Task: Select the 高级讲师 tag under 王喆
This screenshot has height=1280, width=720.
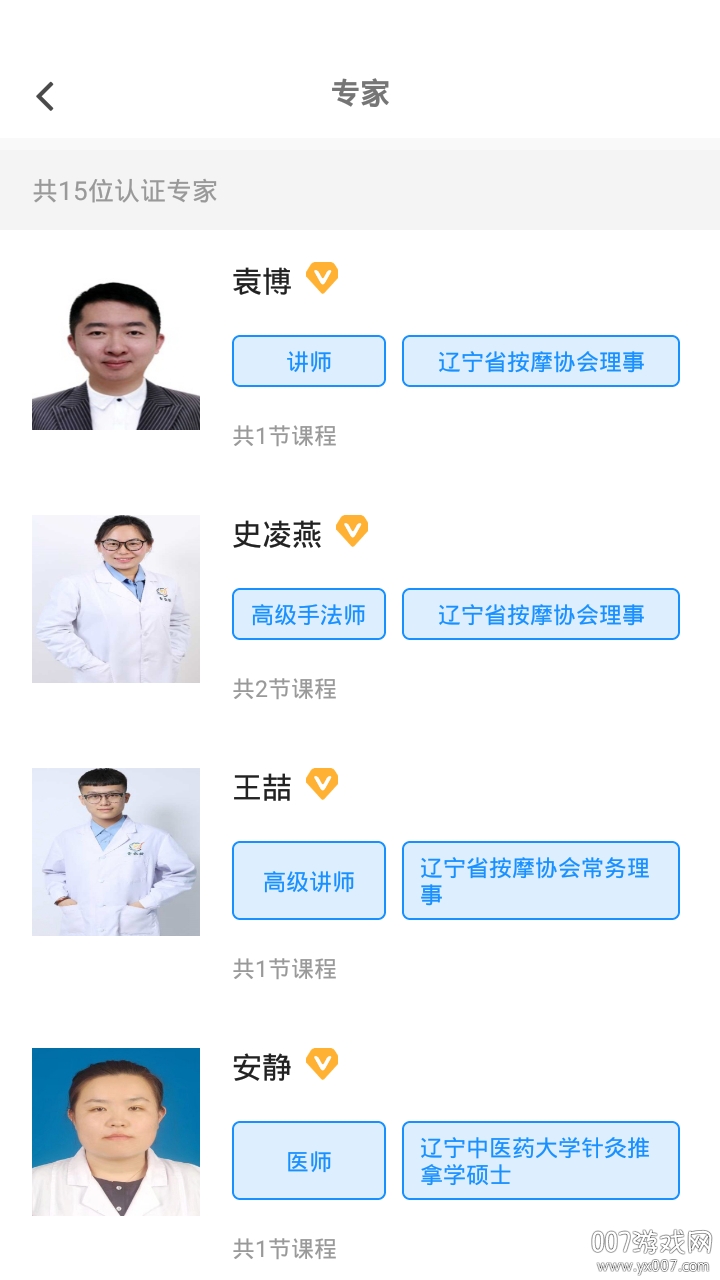Action: pyautogui.click(x=308, y=880)
